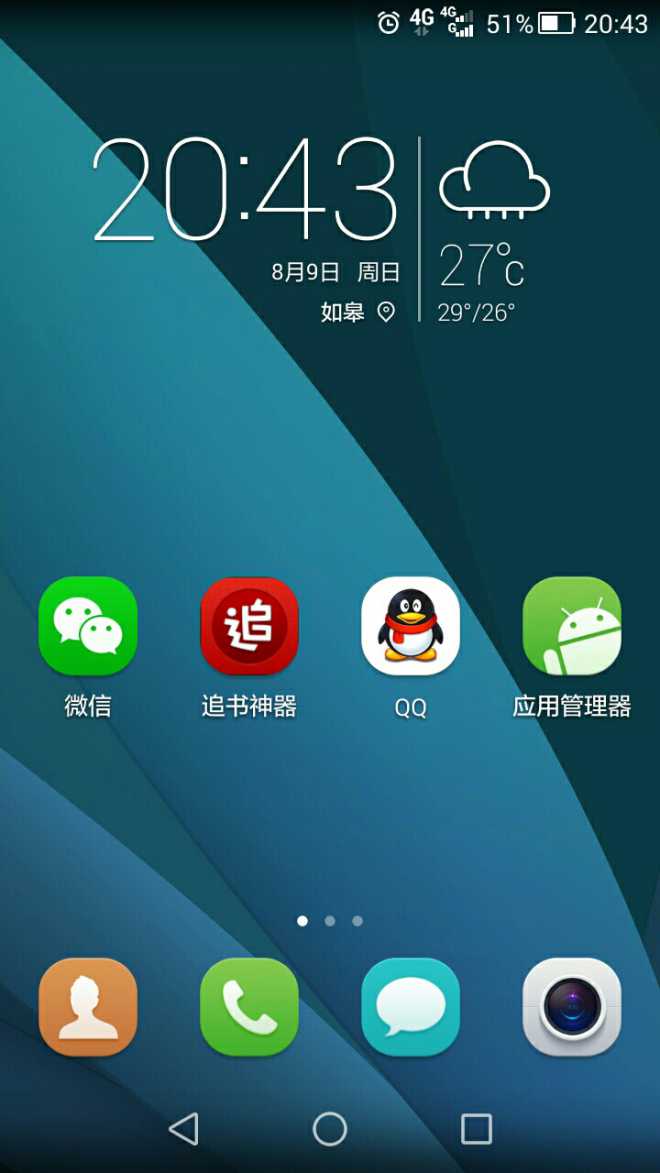Launch the Camera from the dock
This screenshot has height=1173, width=660.
point(572,1007)
